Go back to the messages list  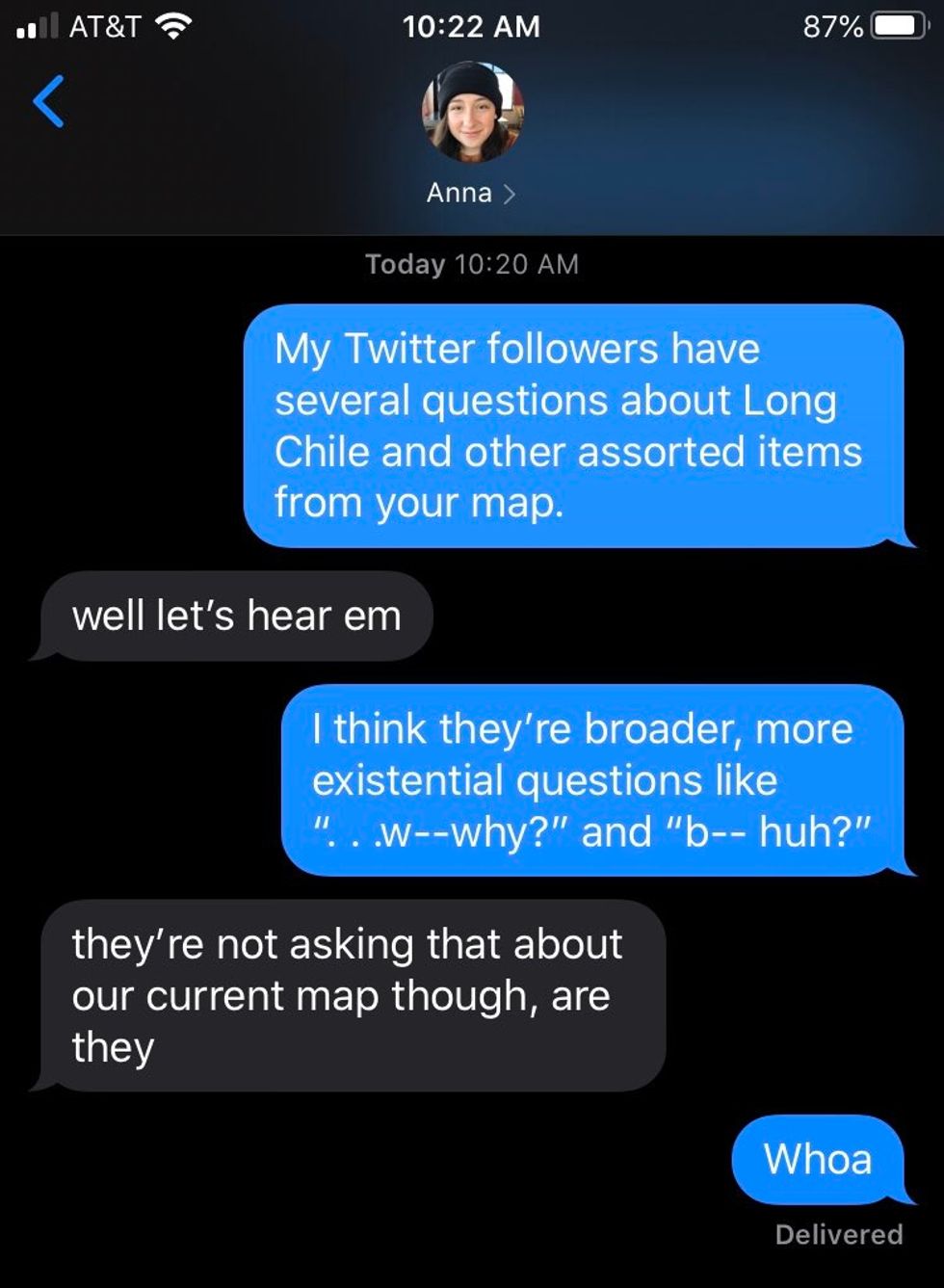48,101
